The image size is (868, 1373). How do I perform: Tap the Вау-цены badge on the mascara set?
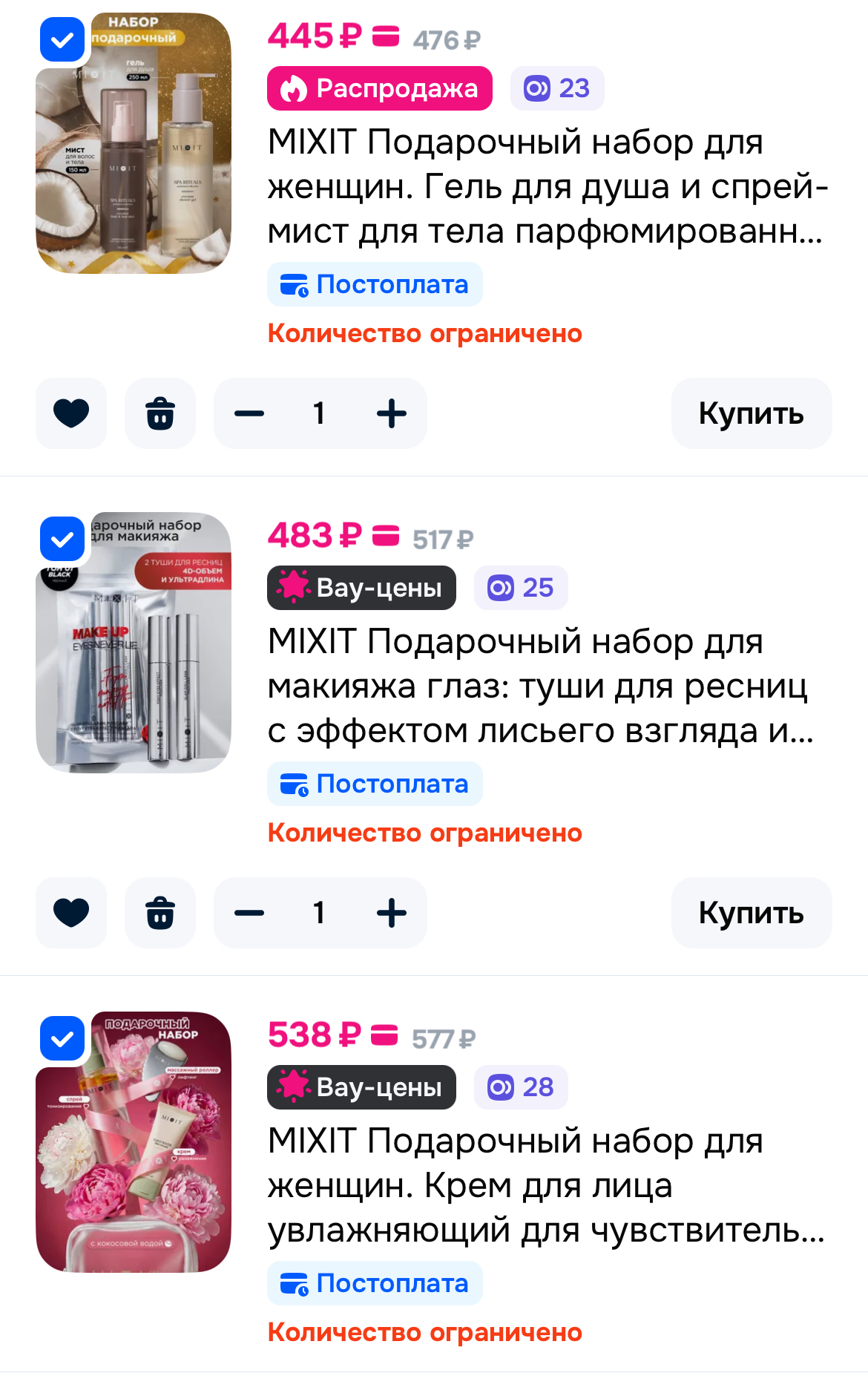(x=361, y=588)
